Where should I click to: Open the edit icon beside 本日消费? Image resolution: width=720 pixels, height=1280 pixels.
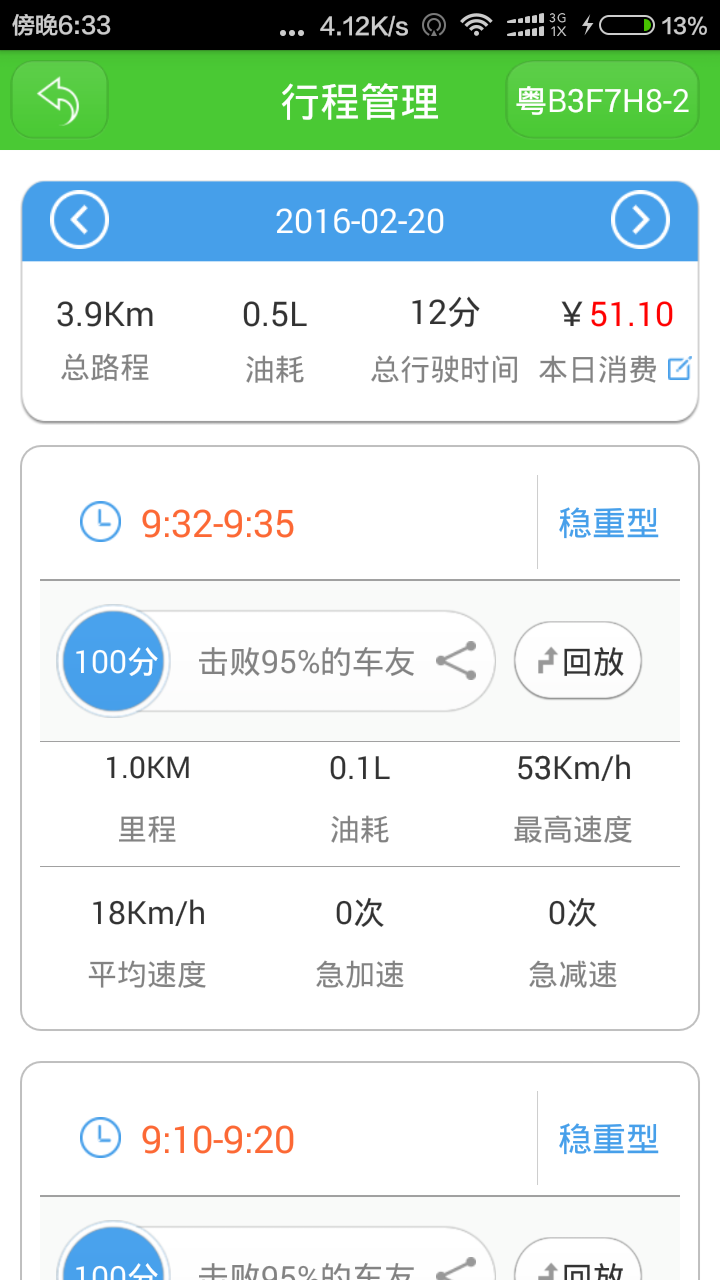click(x=681, y=368)
